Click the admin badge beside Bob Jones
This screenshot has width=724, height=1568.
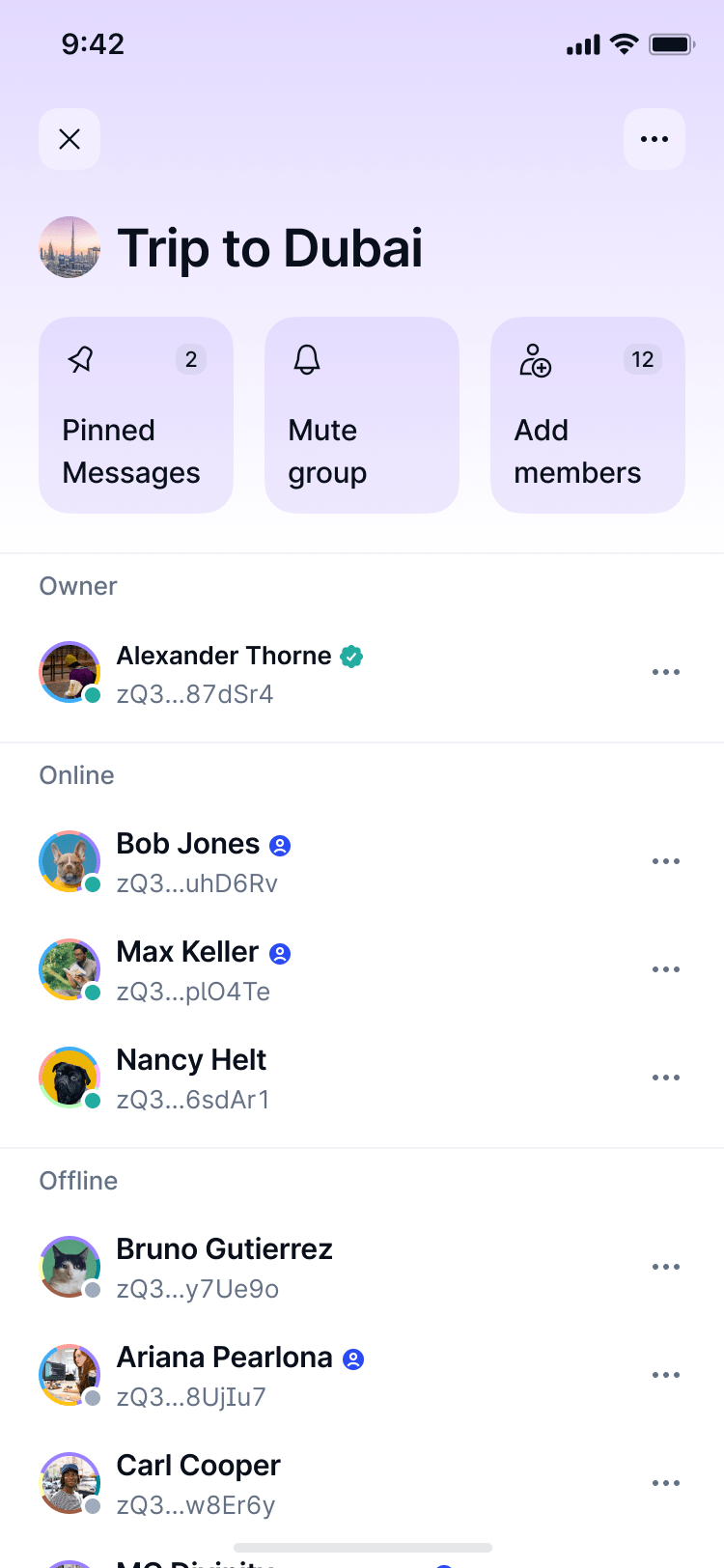coord(279,844)
